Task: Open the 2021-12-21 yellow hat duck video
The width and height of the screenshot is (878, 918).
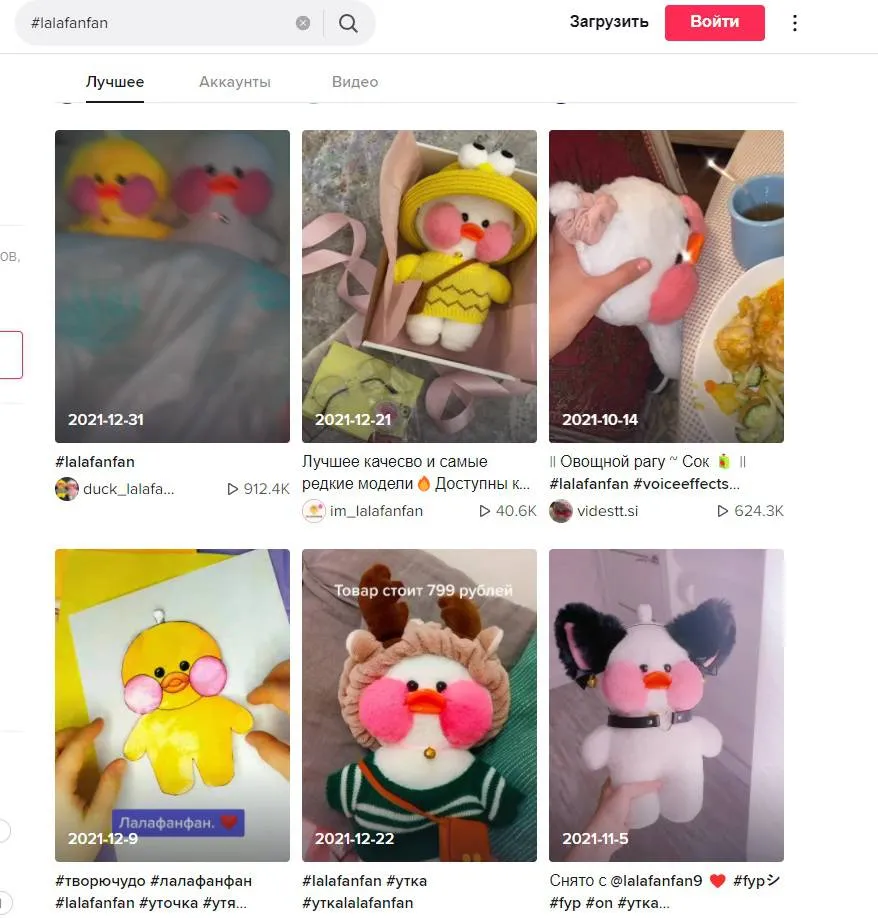Action: (419, 286)
